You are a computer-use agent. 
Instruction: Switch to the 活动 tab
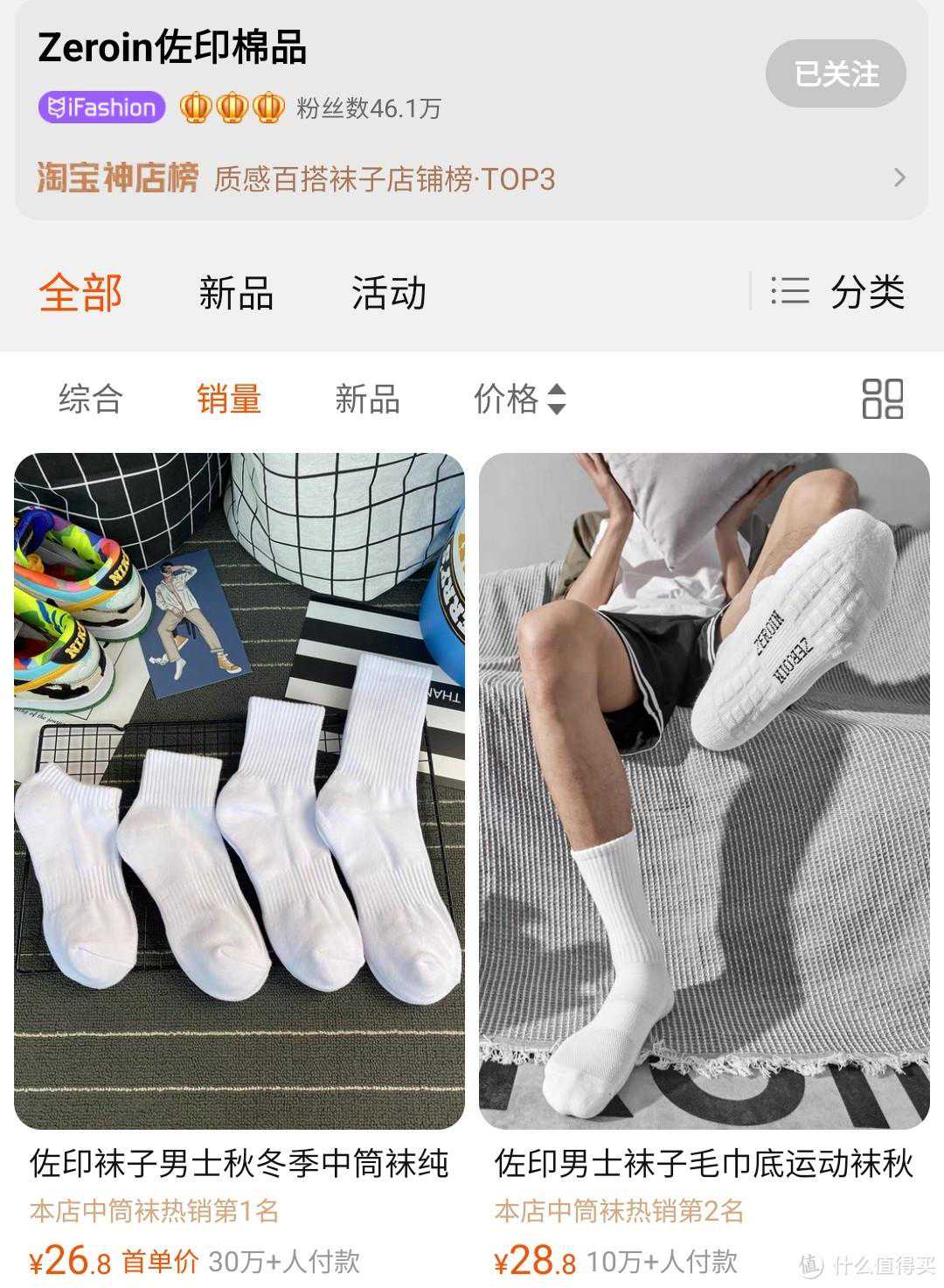coord(388,292)
